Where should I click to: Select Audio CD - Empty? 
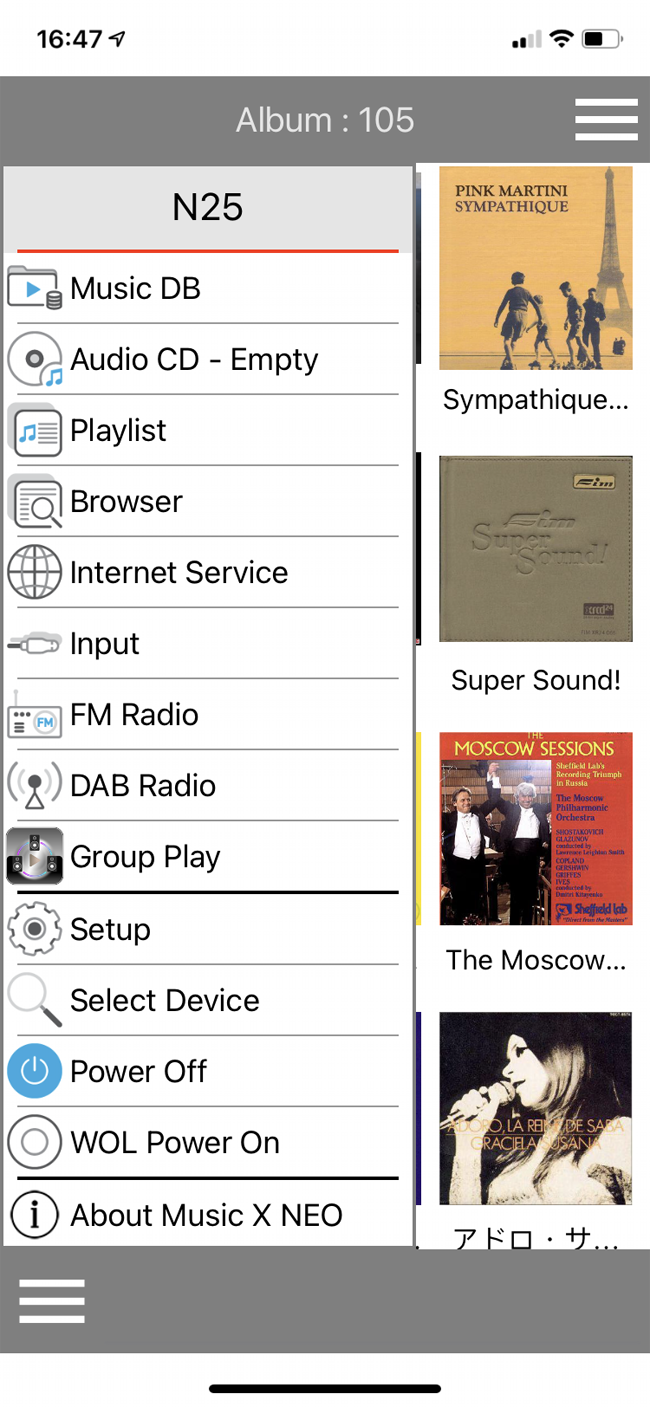205,360
